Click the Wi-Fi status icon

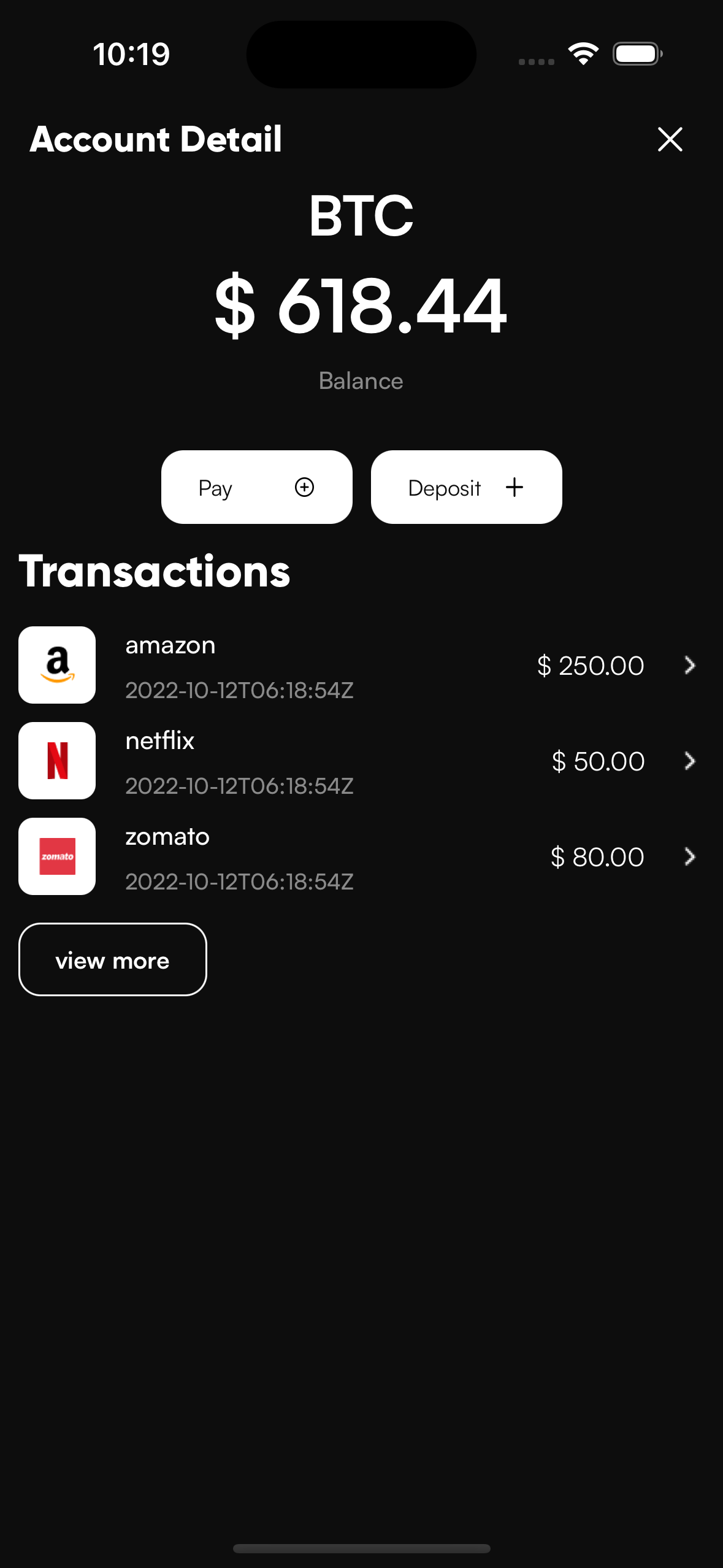tap(582, 54)
